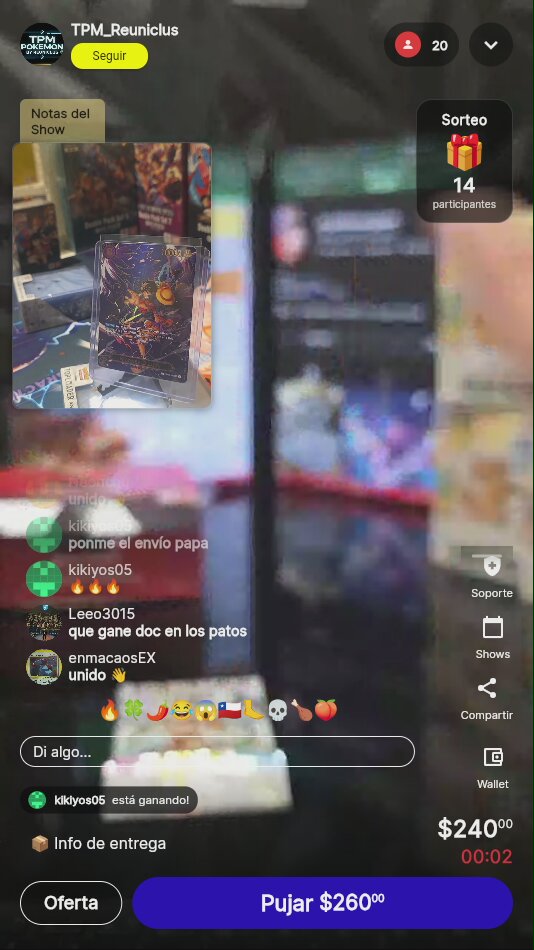
Task: Open the viewers count list
Action: pos(421,45)
